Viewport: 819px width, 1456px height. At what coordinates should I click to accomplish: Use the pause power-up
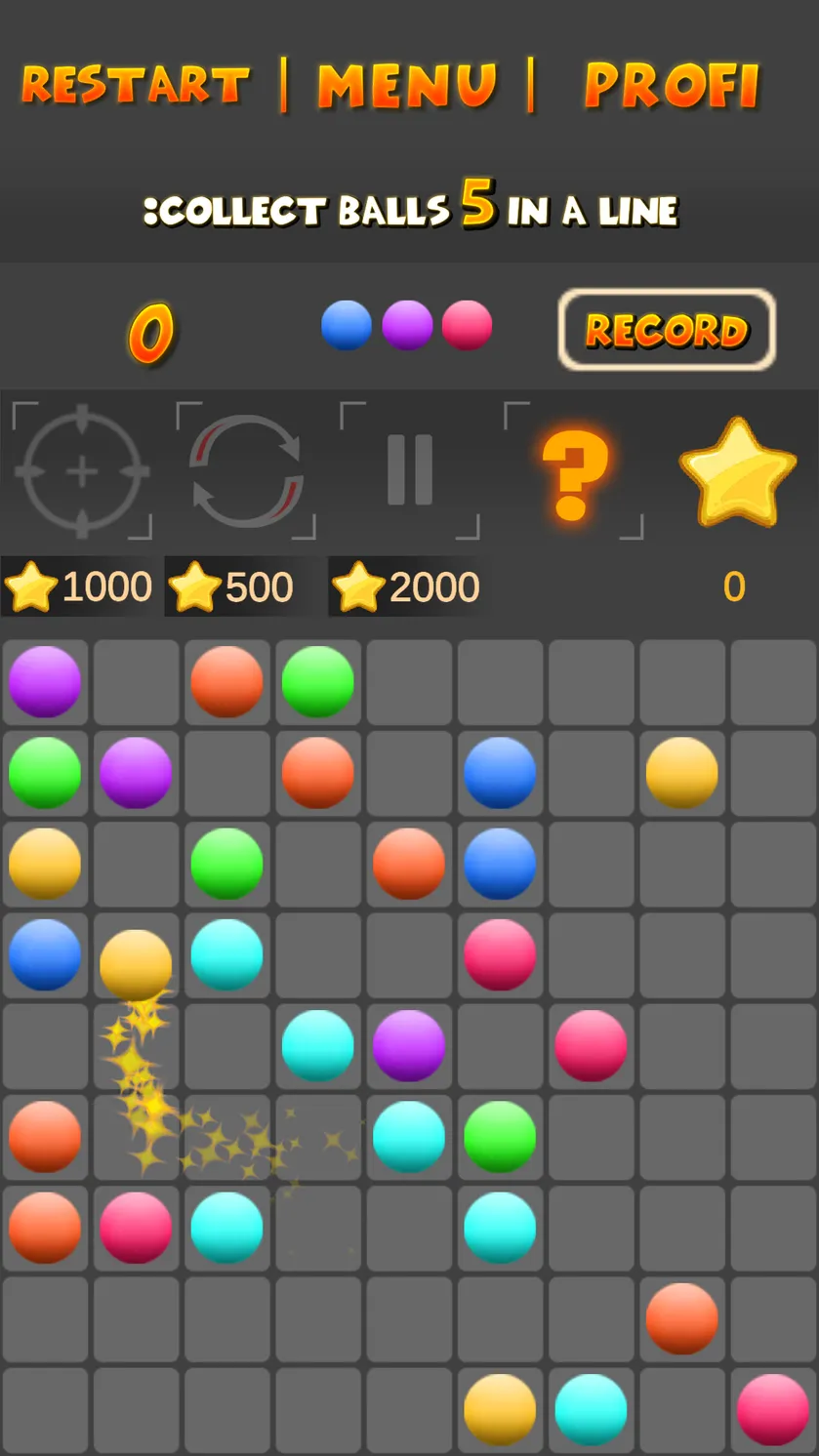tap(410, 471)
